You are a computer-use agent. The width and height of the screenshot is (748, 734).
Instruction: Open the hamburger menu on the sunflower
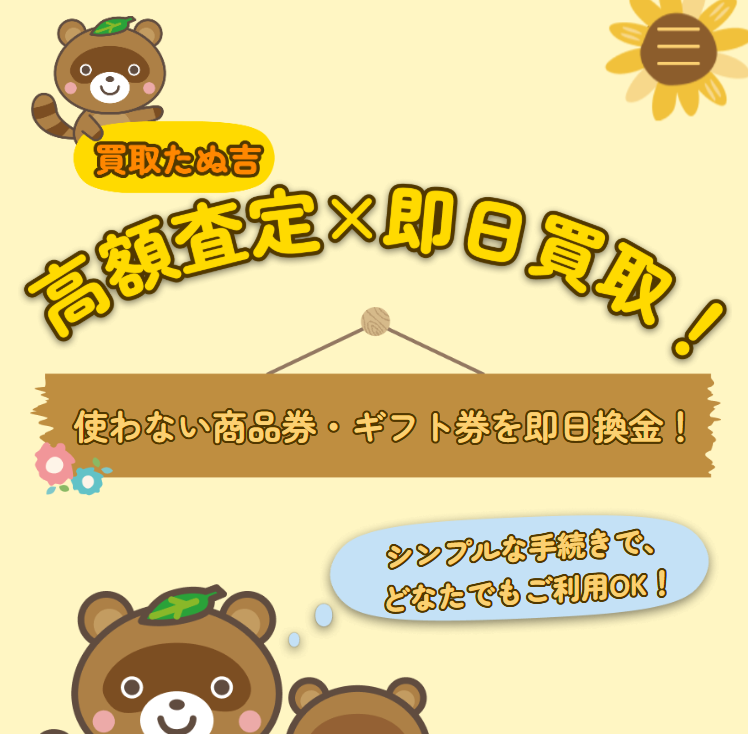pyautogui.click(x=678, y=49)
